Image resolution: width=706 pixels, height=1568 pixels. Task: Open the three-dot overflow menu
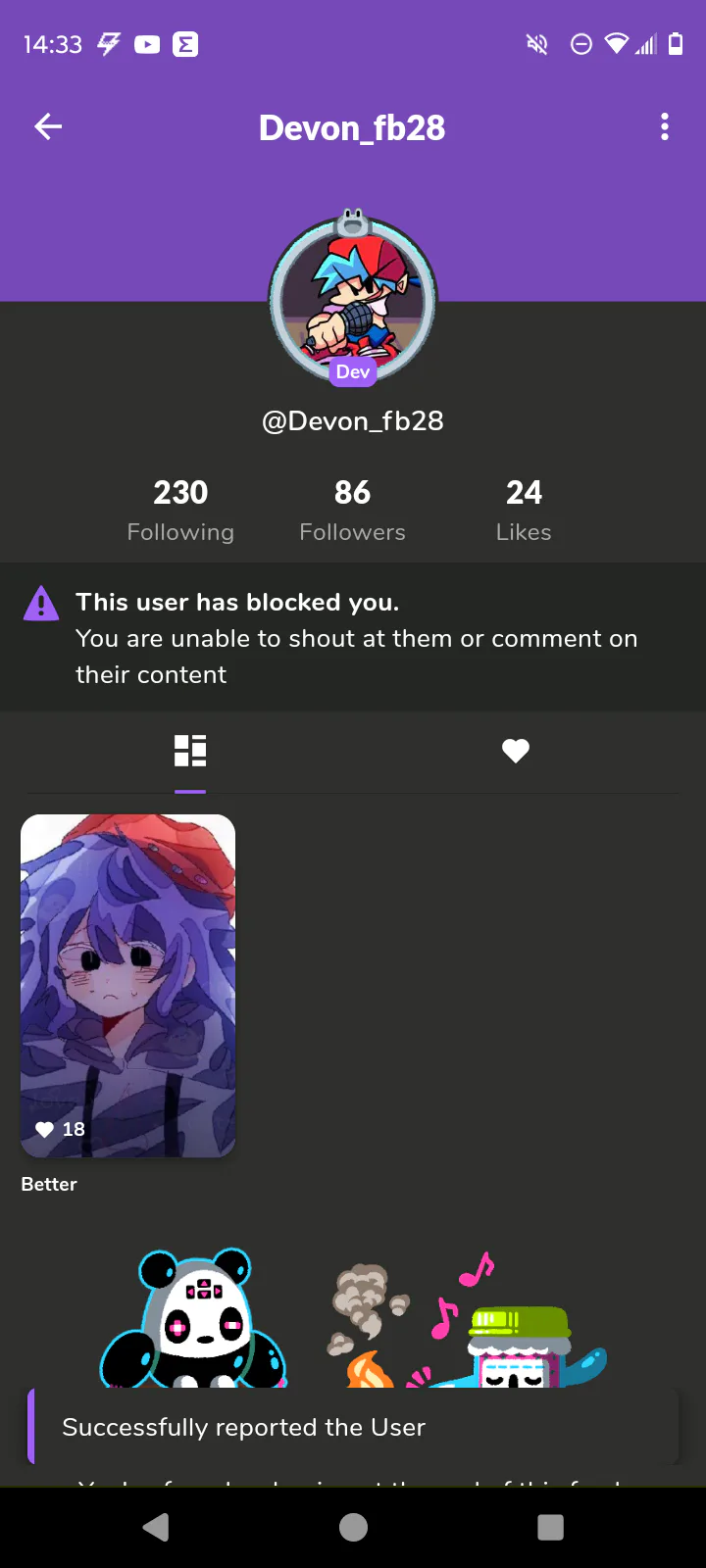(665, 126)
